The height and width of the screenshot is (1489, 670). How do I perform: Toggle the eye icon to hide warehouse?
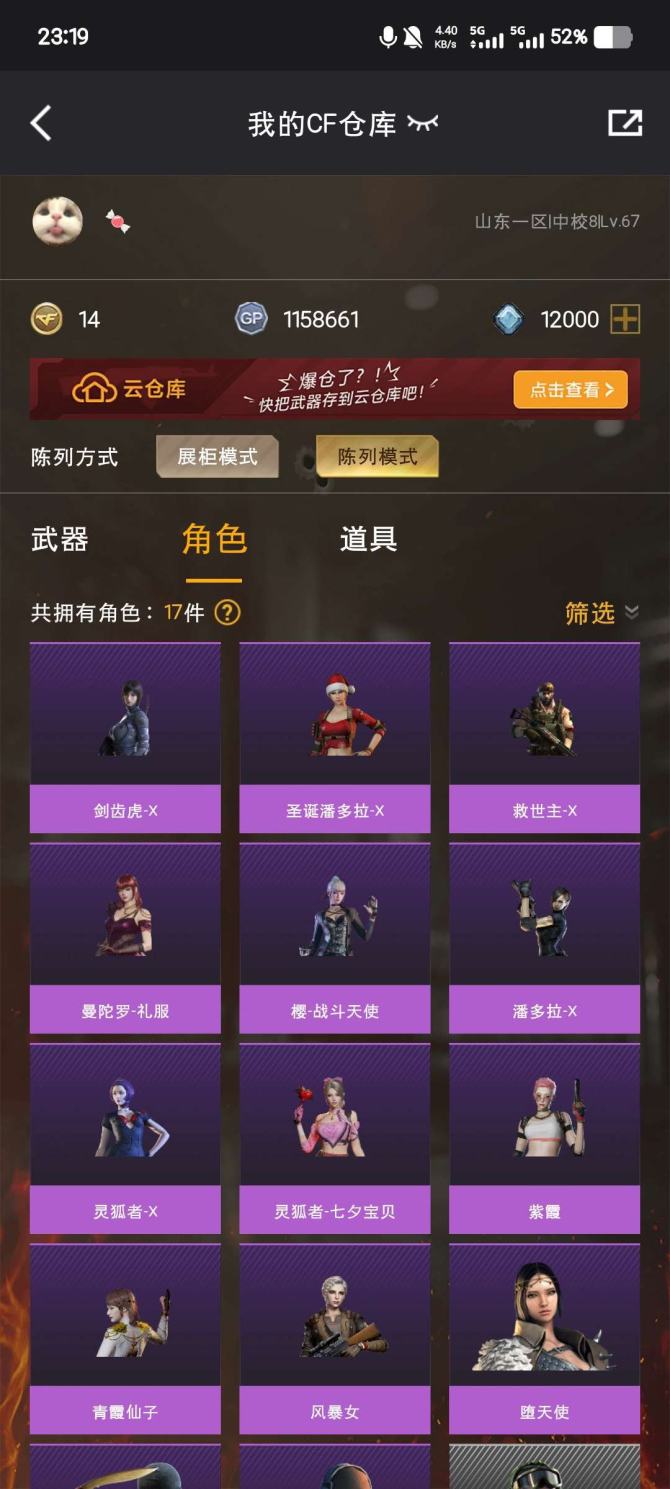coord(423,124)
